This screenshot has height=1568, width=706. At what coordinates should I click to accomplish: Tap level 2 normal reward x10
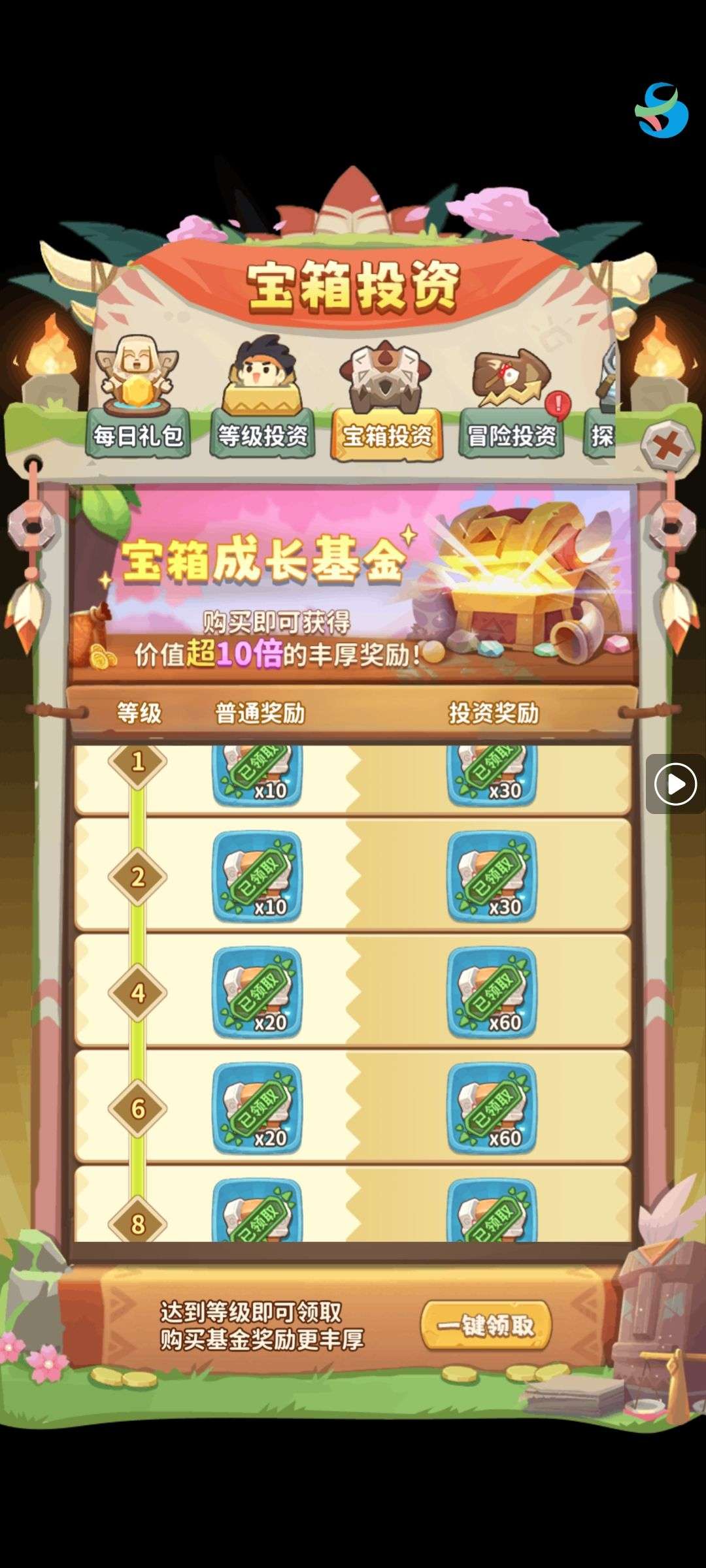pyautogui.click(x=258, y=877)
